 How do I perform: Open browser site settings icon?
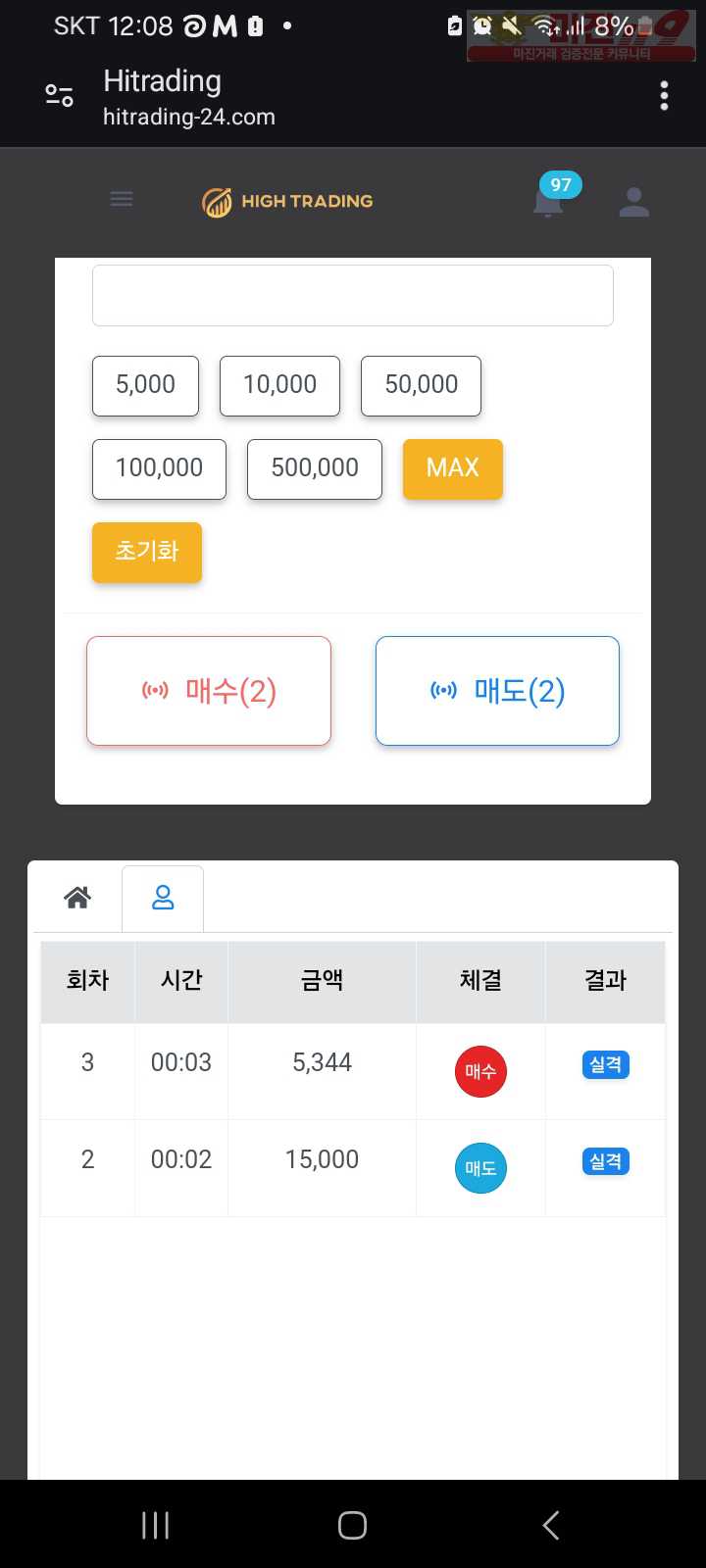click(60, 96)
